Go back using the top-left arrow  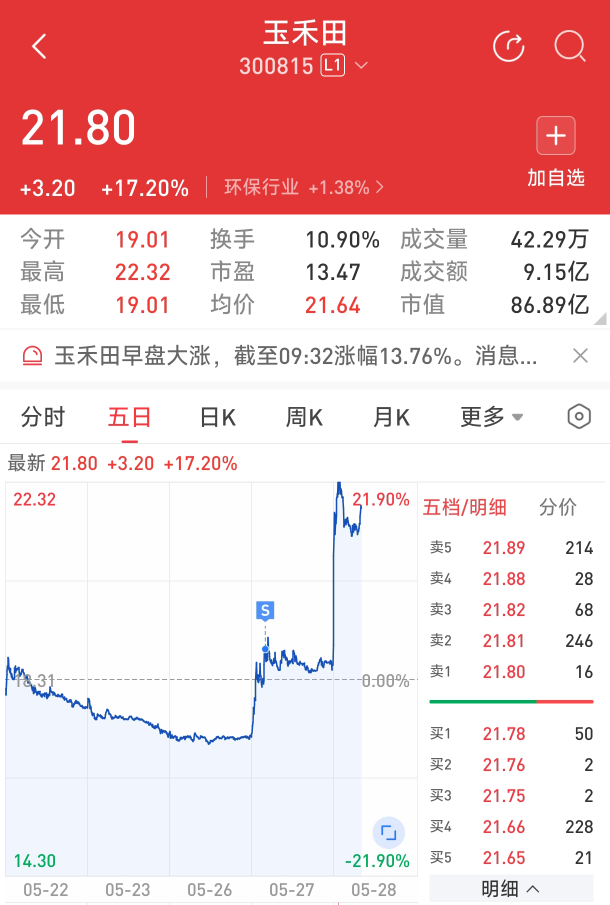pyautogui.click(x=39, y=46)
